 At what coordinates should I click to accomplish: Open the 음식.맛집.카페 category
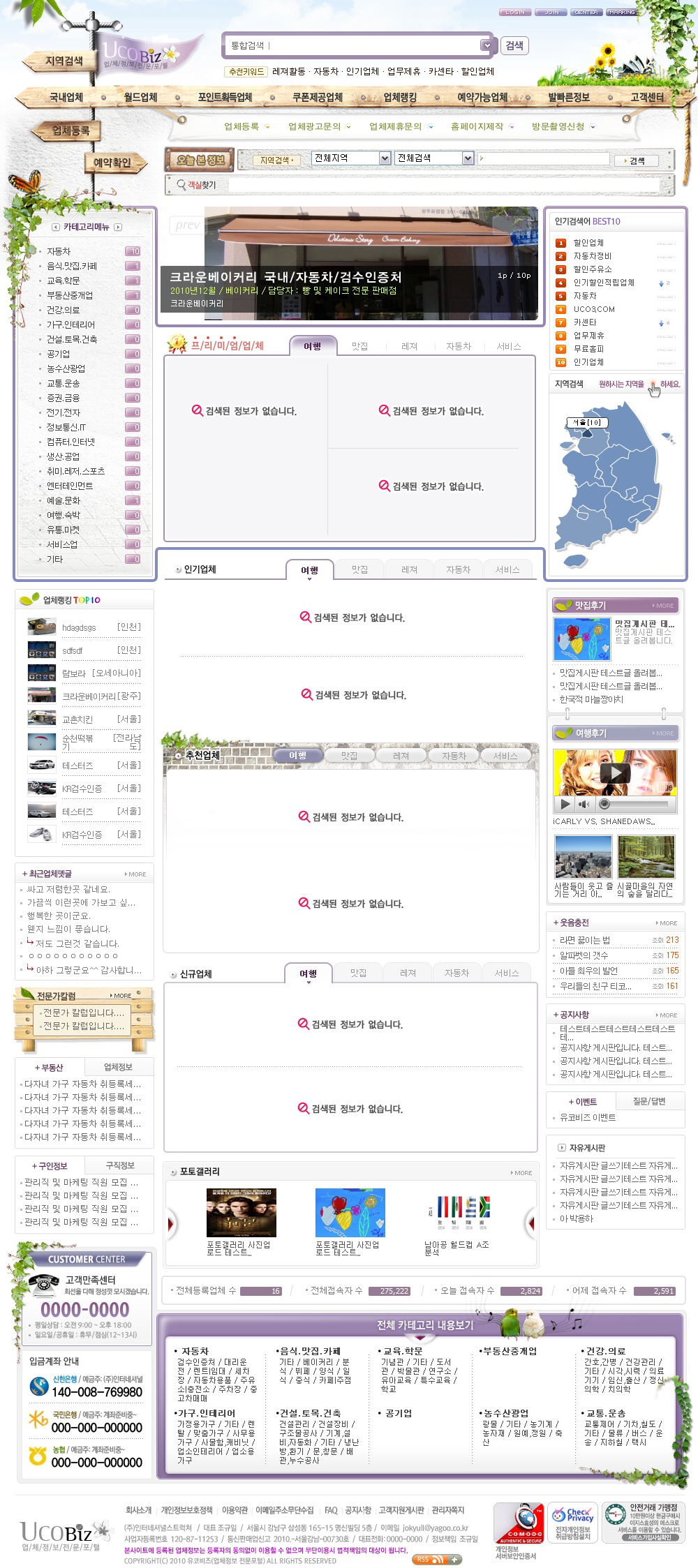72,266
